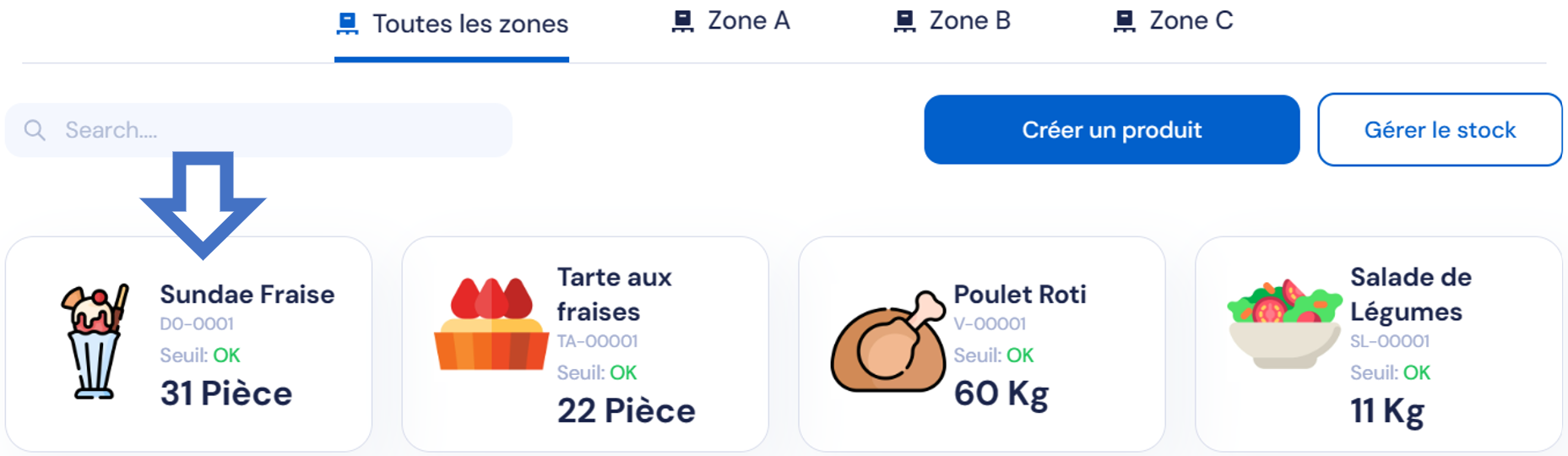Image resolution: width=1568 pixels, height=456 pixels.
Task: Switch to the Zone B tab
Action: pyautogui.click(x=952, y=21)
